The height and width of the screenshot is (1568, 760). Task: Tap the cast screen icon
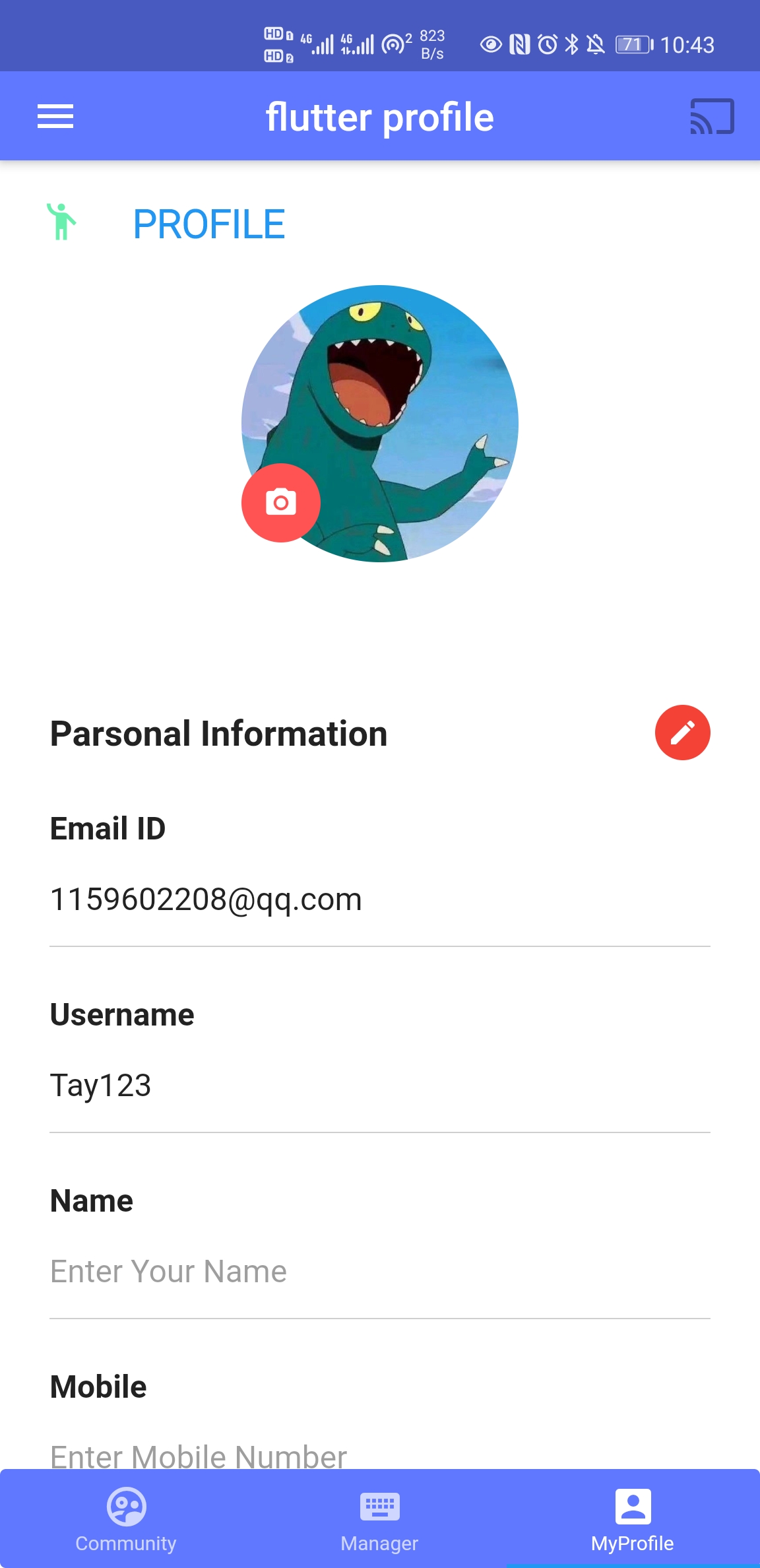tap(712, 117)
